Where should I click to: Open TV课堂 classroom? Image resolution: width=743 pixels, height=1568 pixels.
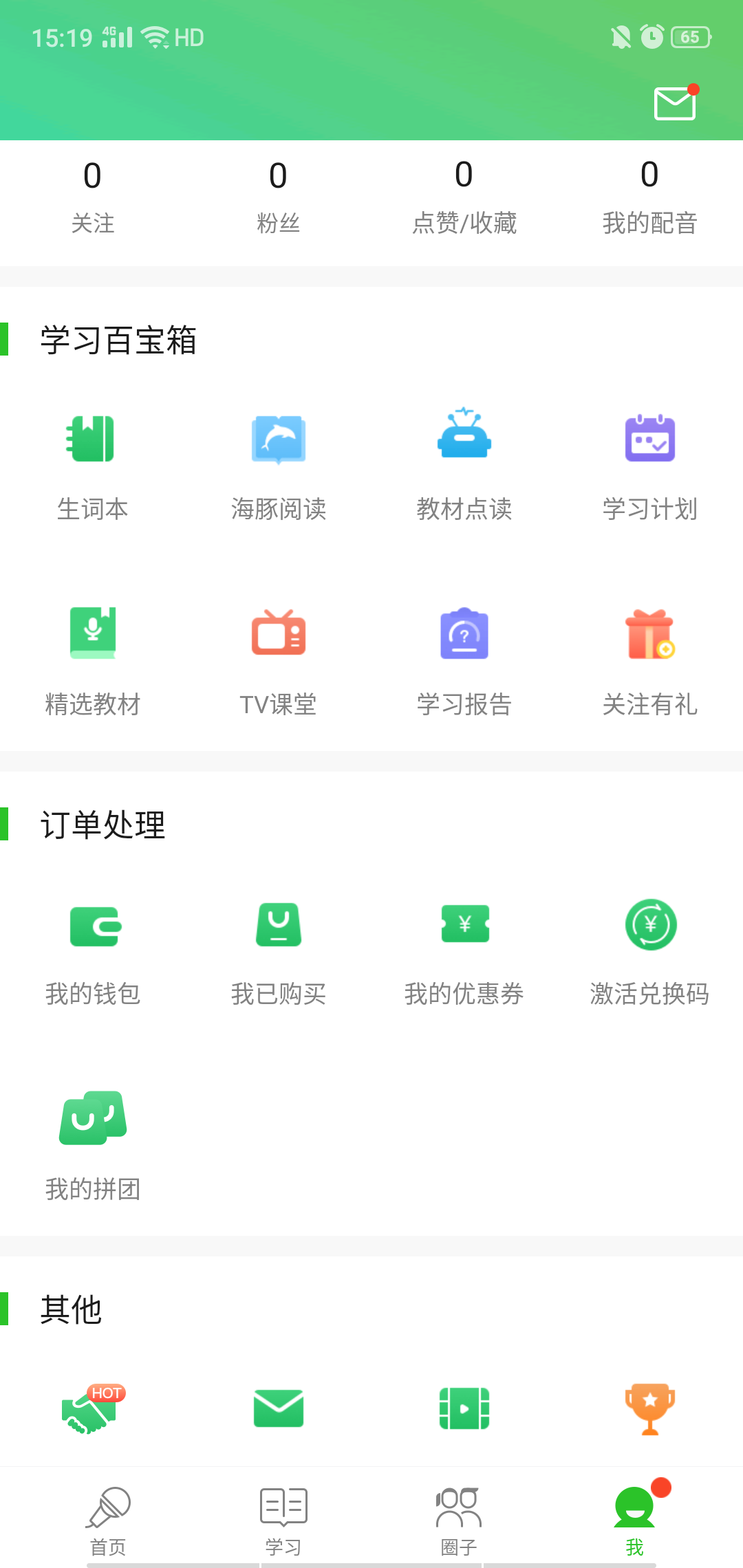pos(279,657)
